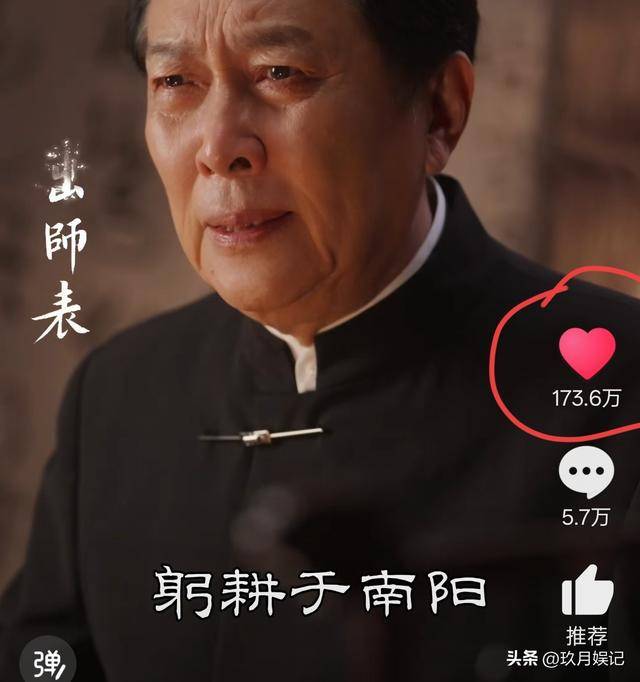
Task: Like this video with the heart icon
Action: click(x=587, y=352)
